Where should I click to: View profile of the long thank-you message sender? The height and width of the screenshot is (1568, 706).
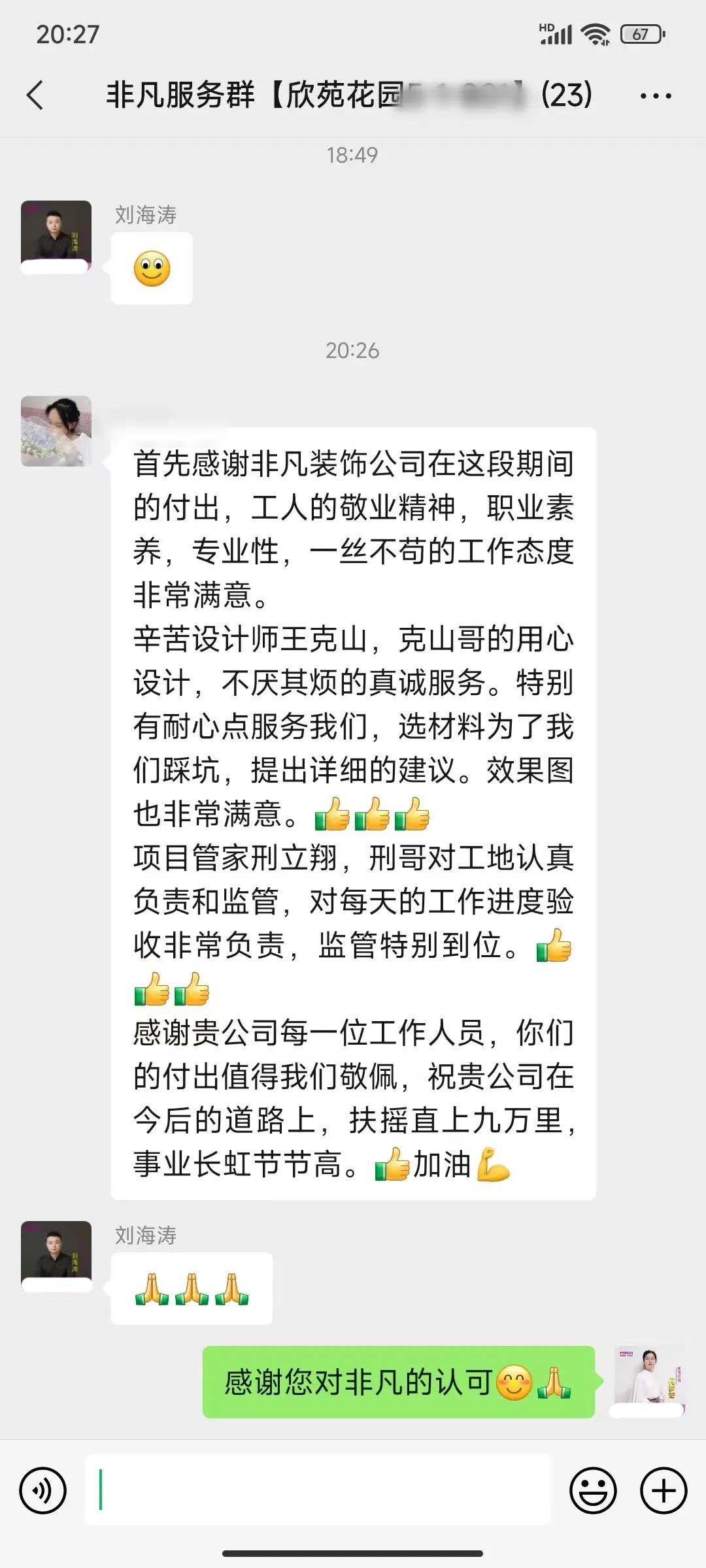pos(56,431)
